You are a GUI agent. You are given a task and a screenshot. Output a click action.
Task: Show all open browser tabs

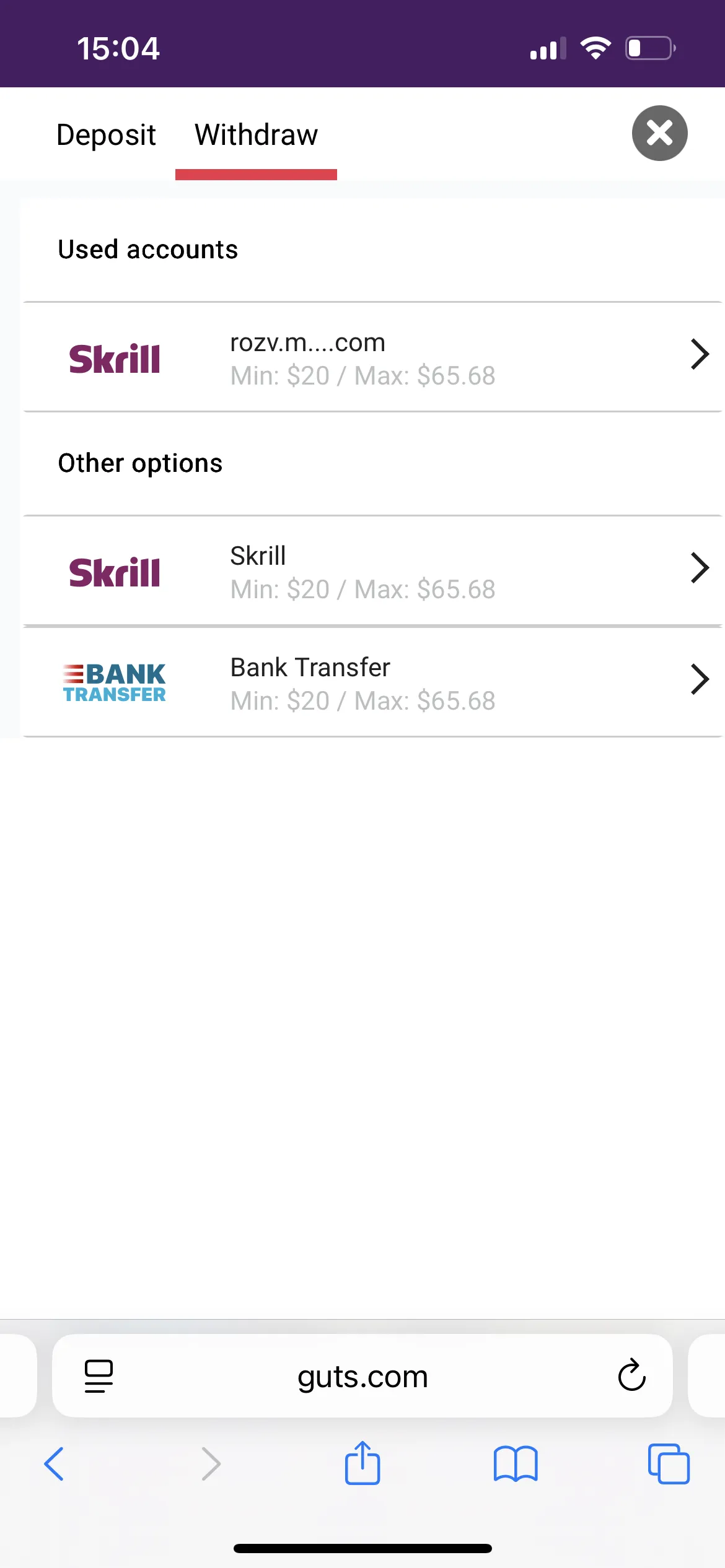[x=669, y=1464]
